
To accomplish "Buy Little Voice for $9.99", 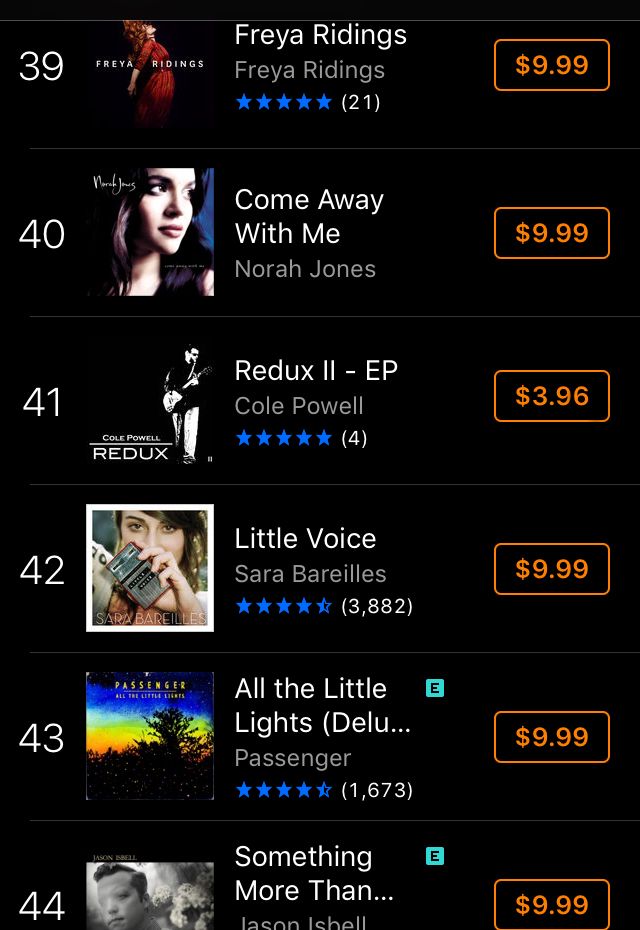I will pos(551,569).
